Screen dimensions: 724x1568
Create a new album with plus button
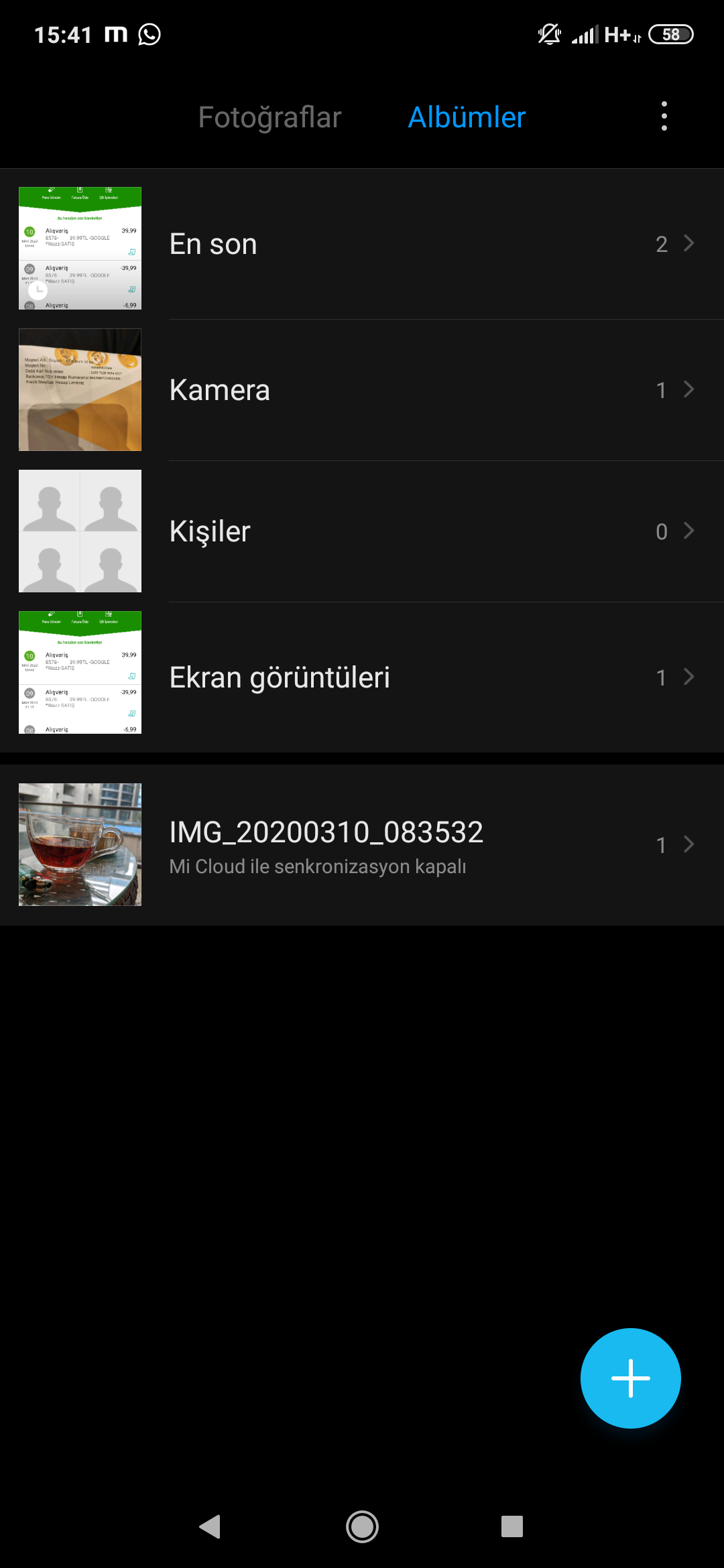(x=630, y=1378)
